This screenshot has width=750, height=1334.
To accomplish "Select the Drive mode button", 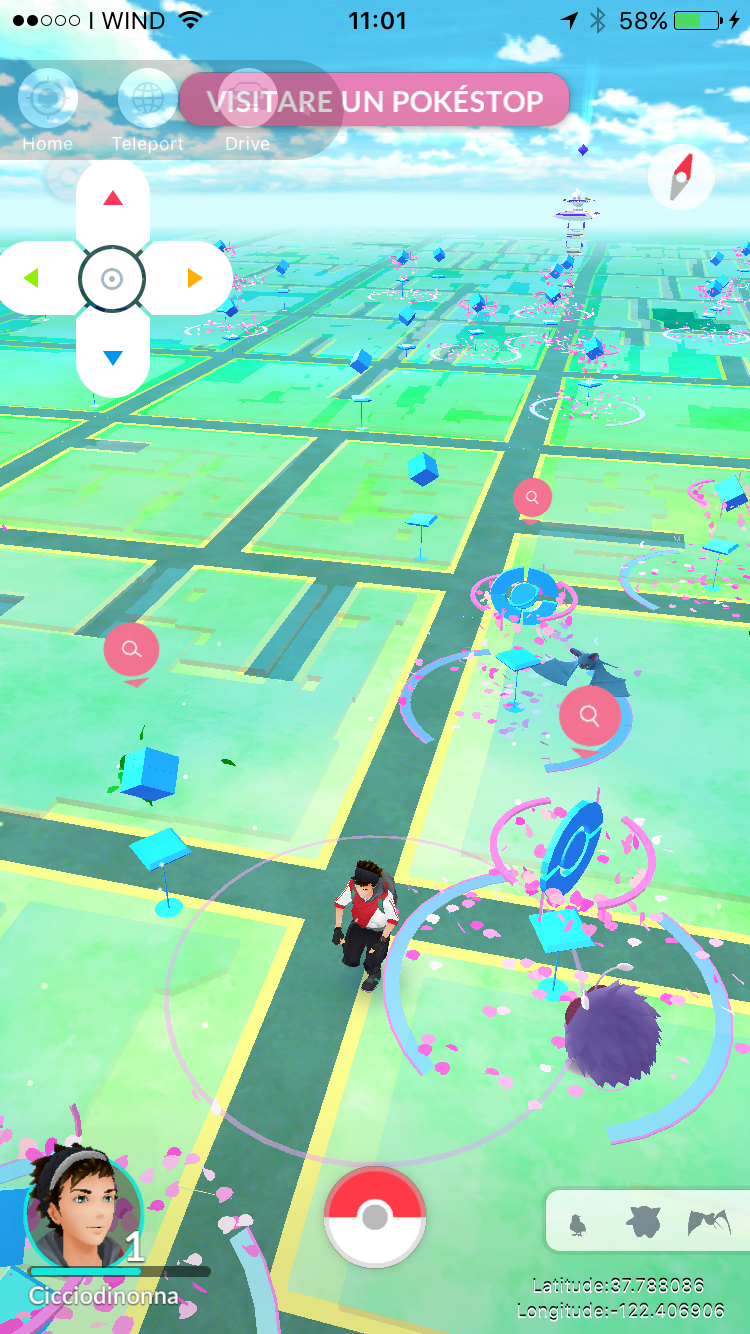I will 247,110.
